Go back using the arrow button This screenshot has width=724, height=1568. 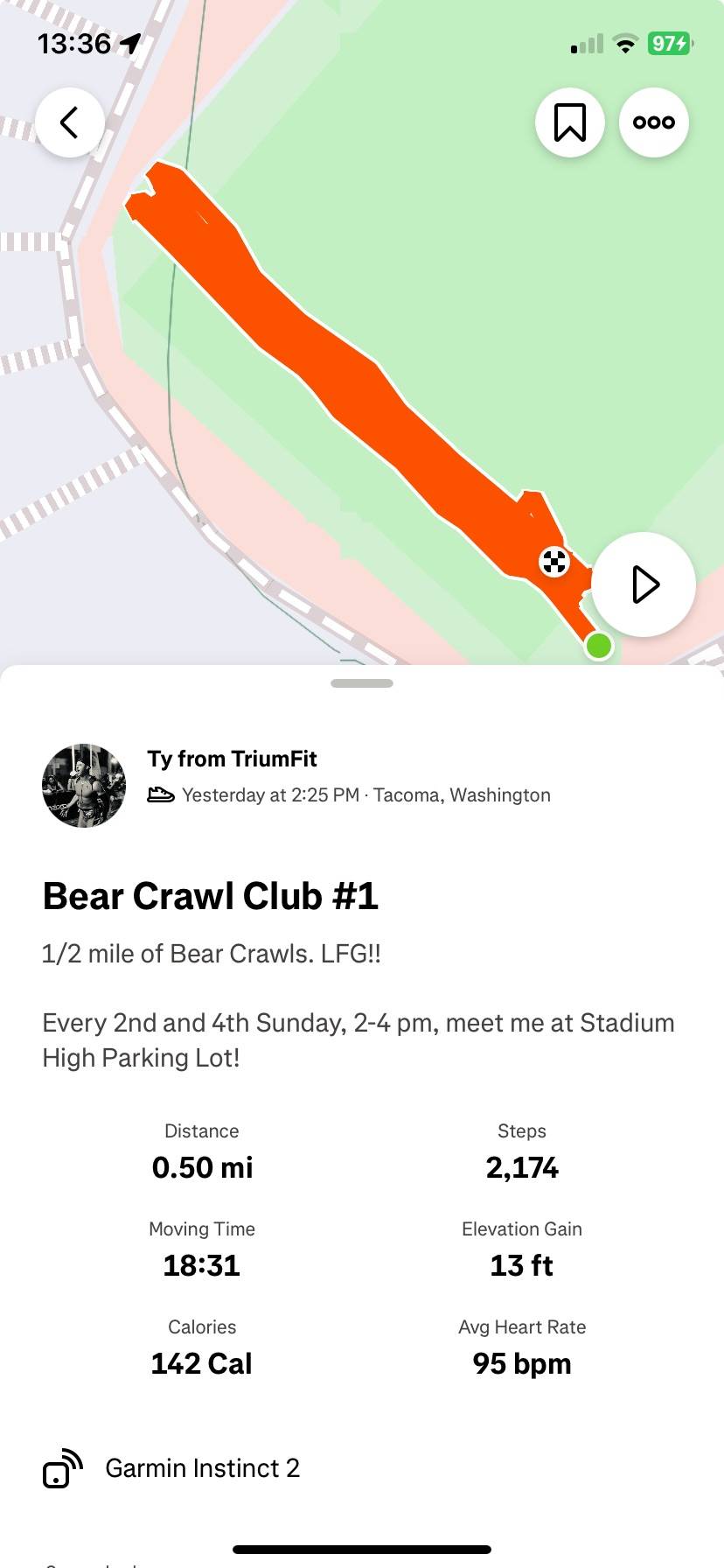point(70,123)
